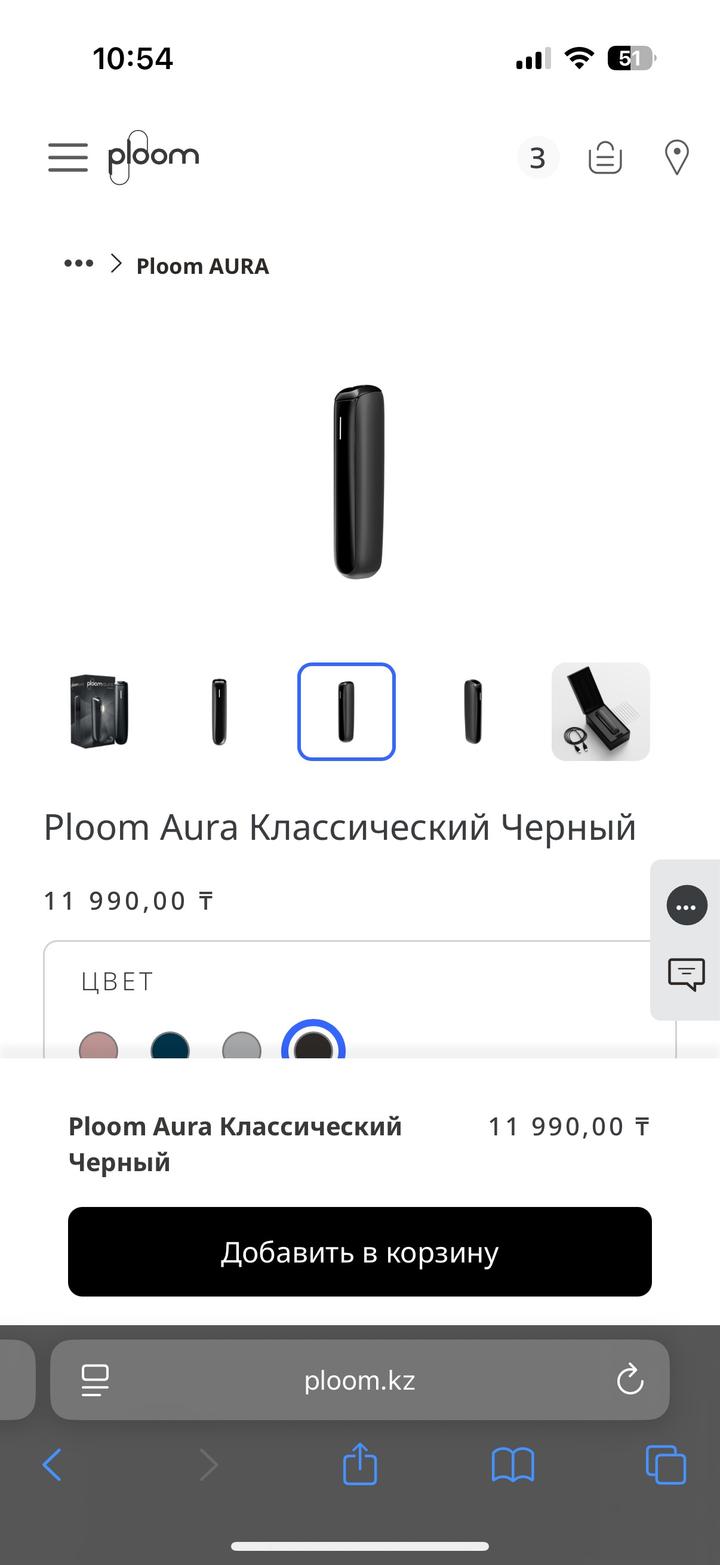The height and width of the screenshot is (1565, 720).
Task: Choose the pink color swatch
Action: click(98, 1046)
